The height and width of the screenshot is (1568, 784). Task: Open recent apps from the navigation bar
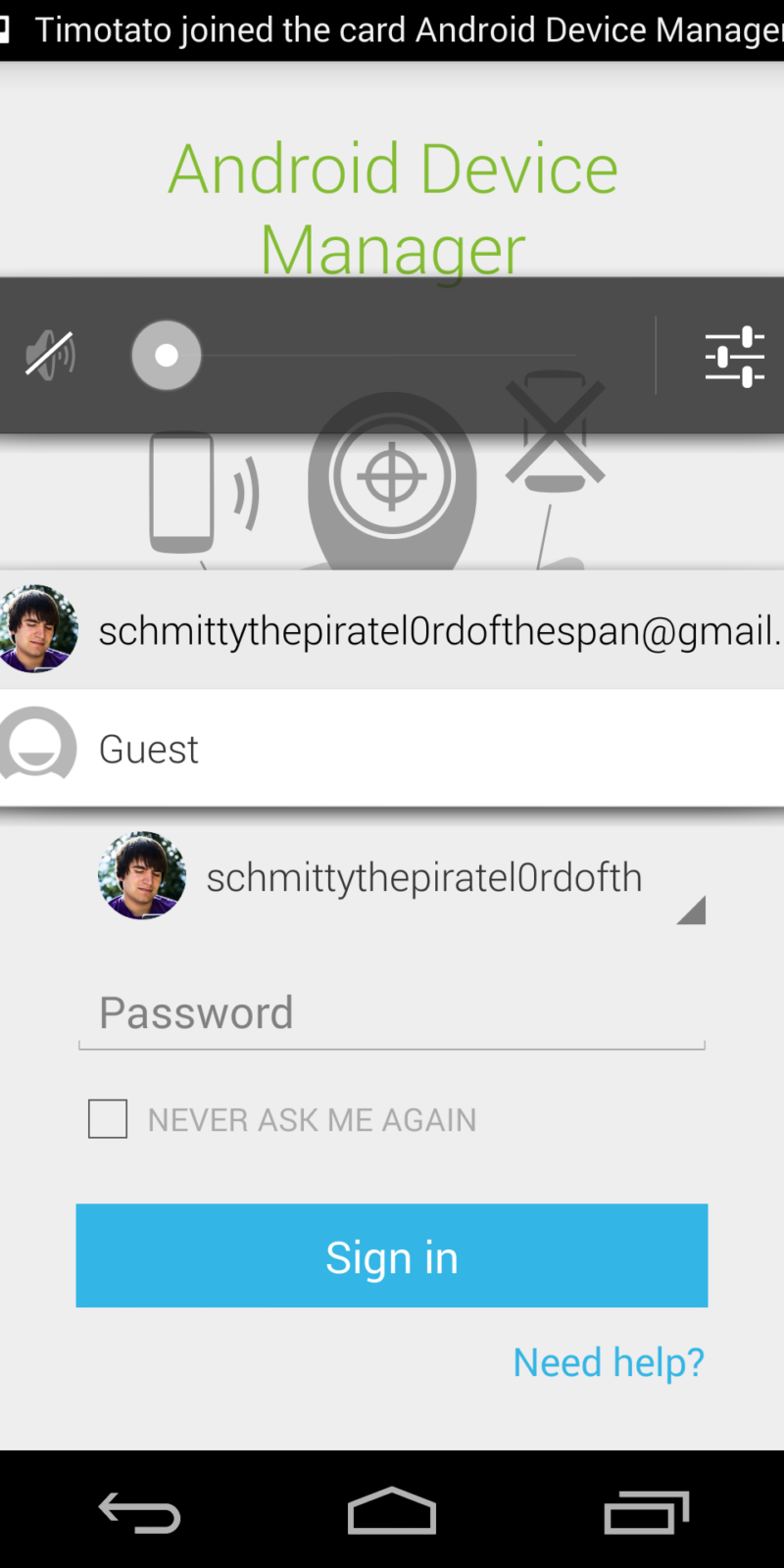[646, 1512]
